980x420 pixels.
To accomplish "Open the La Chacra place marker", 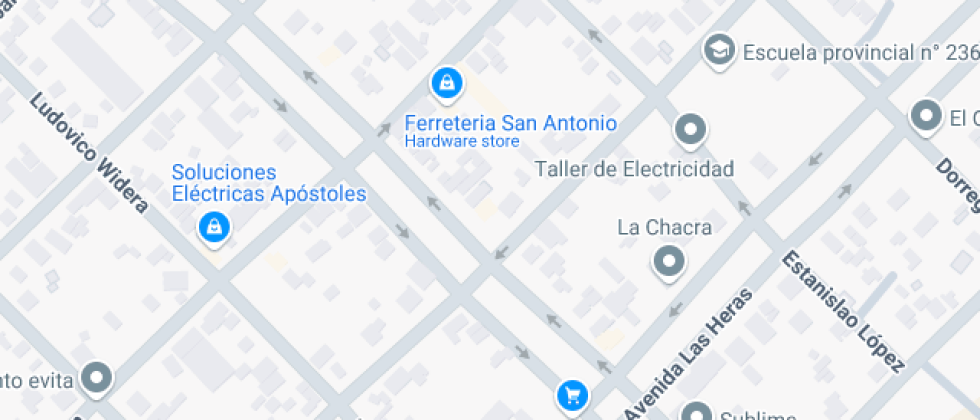I will (x=668, y=263).
